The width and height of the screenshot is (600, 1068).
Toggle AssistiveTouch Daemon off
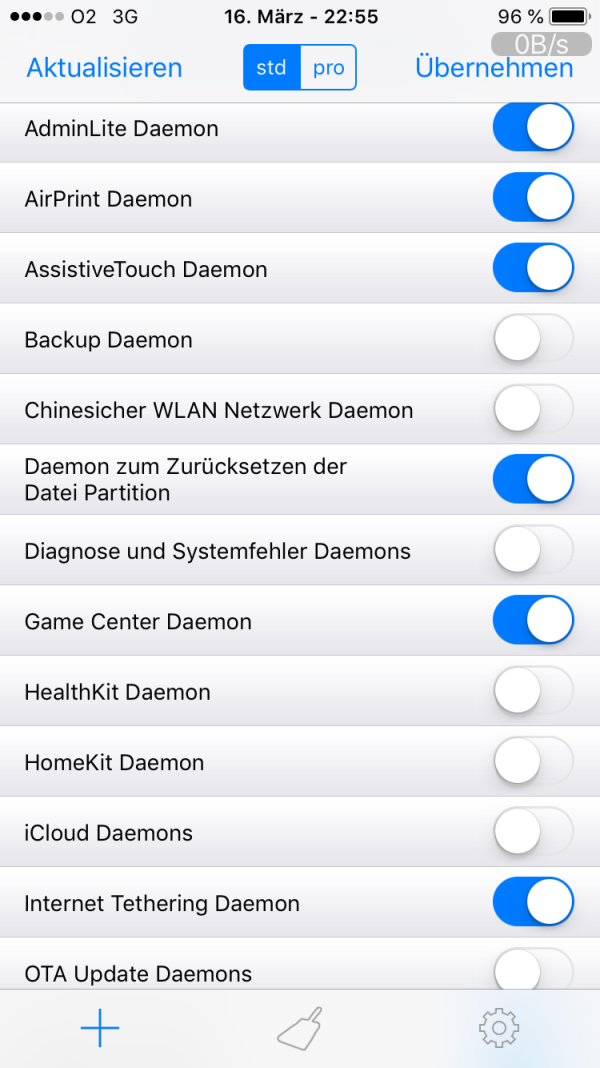coord(533,269)
